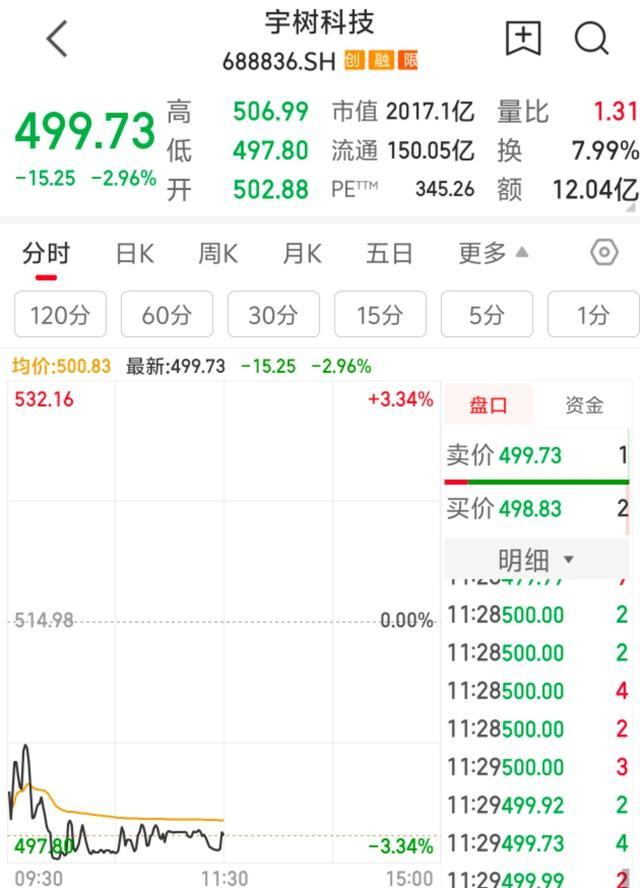Select the 15分 interval chip

click(380, 314)
